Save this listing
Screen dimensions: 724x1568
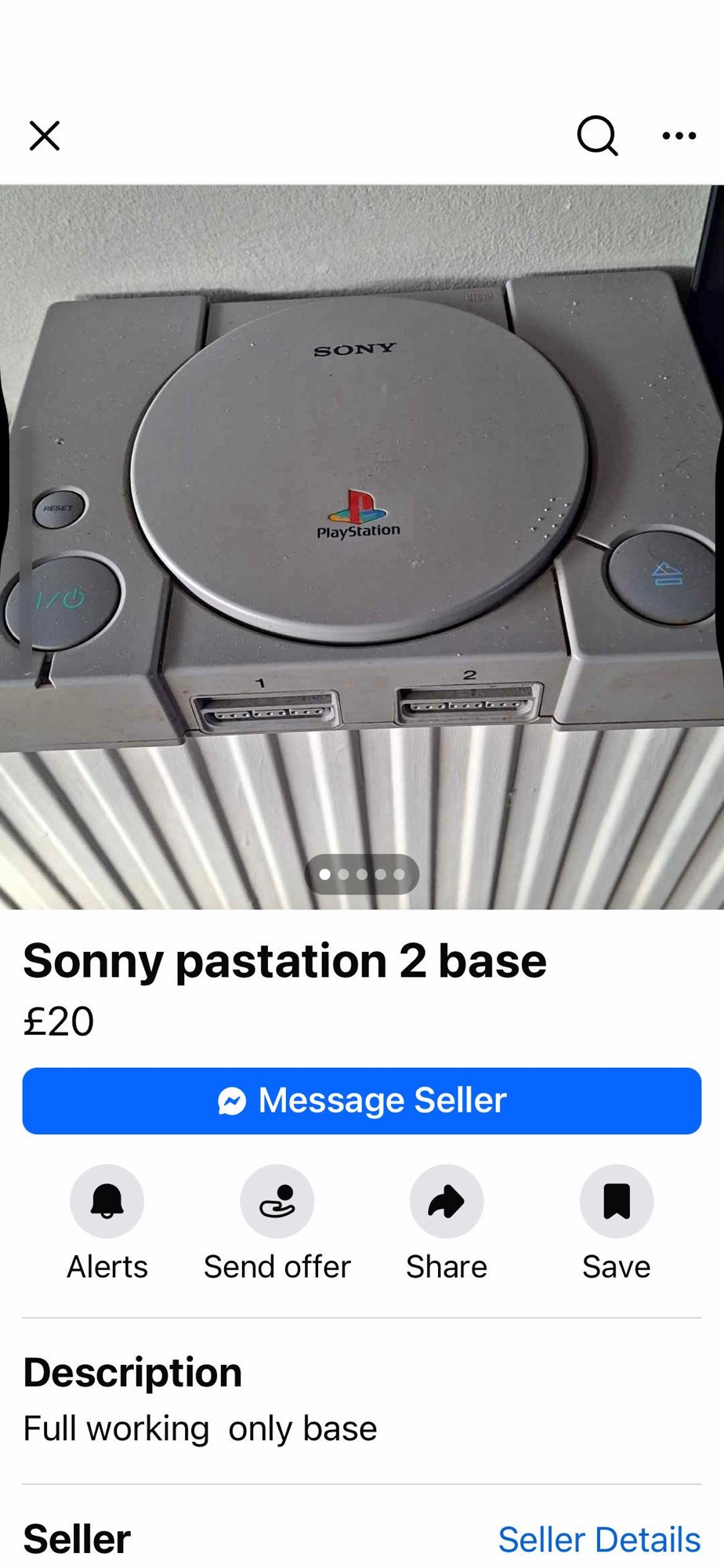(x=616, y=1201)
